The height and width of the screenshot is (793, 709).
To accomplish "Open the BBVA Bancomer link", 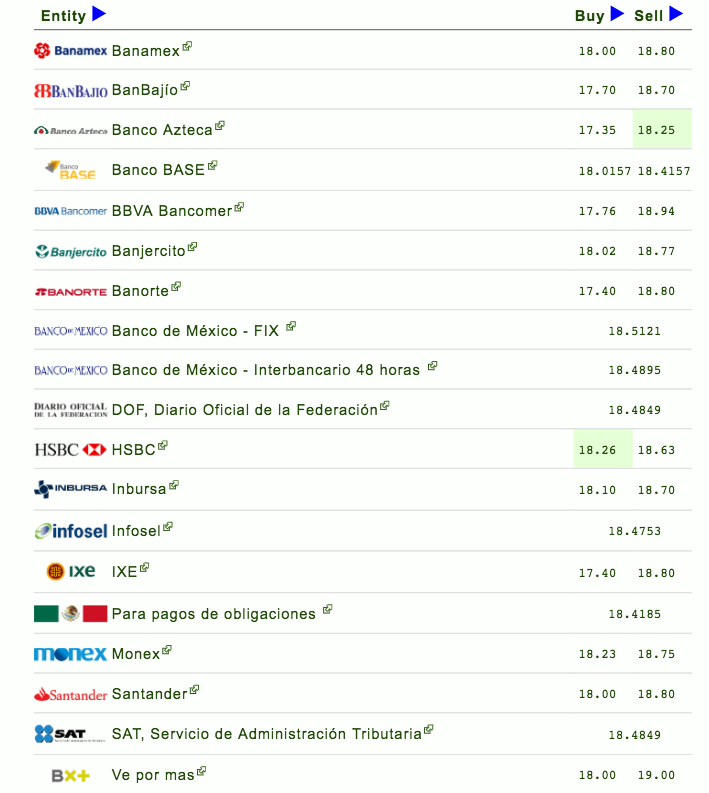I will tap(171, 210).
